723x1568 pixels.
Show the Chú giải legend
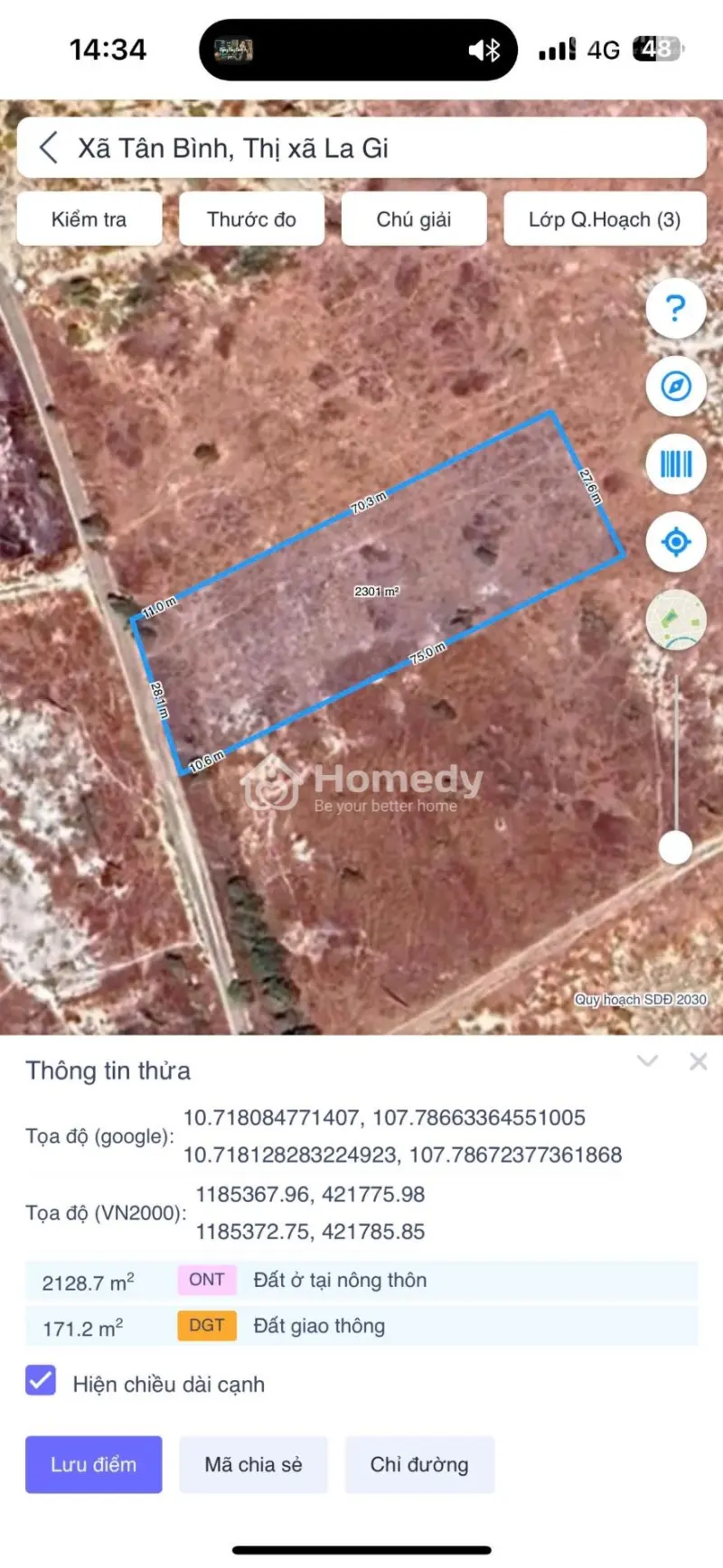[413, 219]
